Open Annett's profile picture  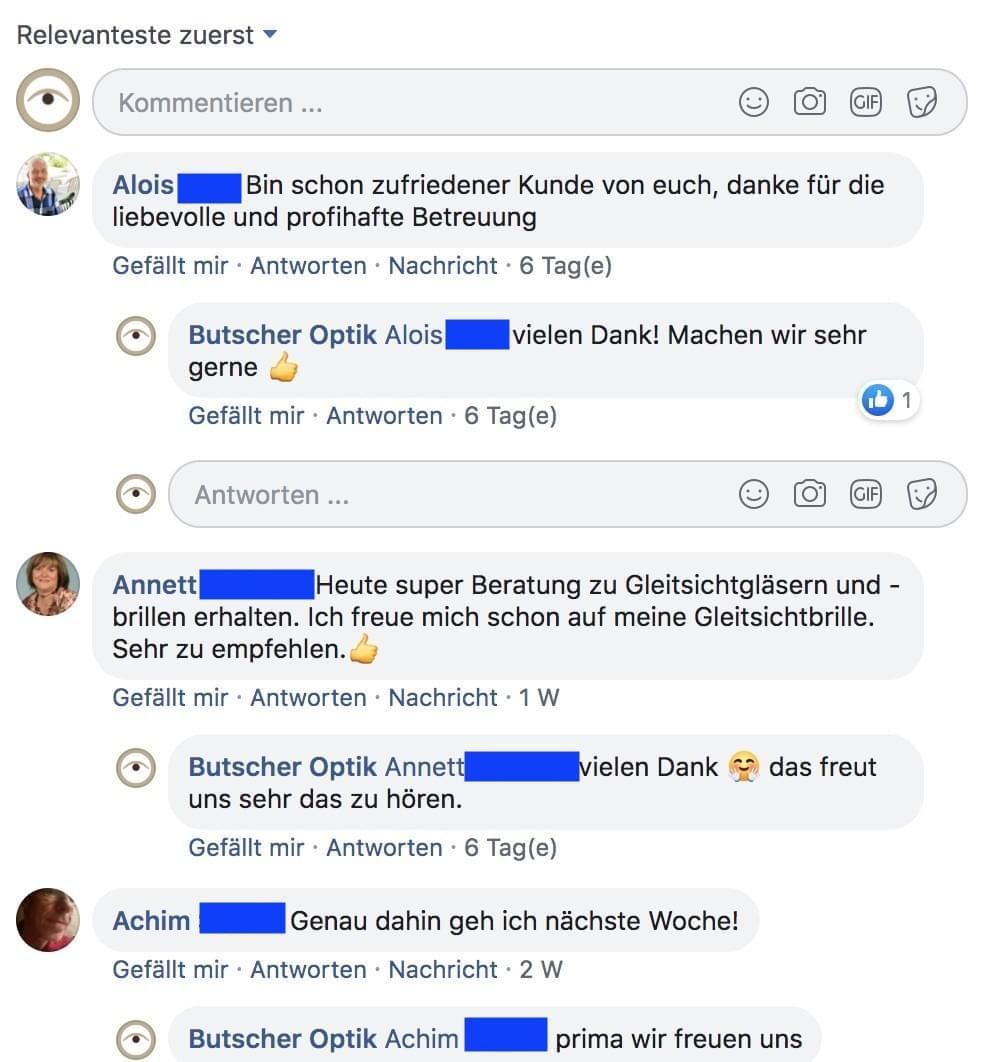click(x=48, y=584)
